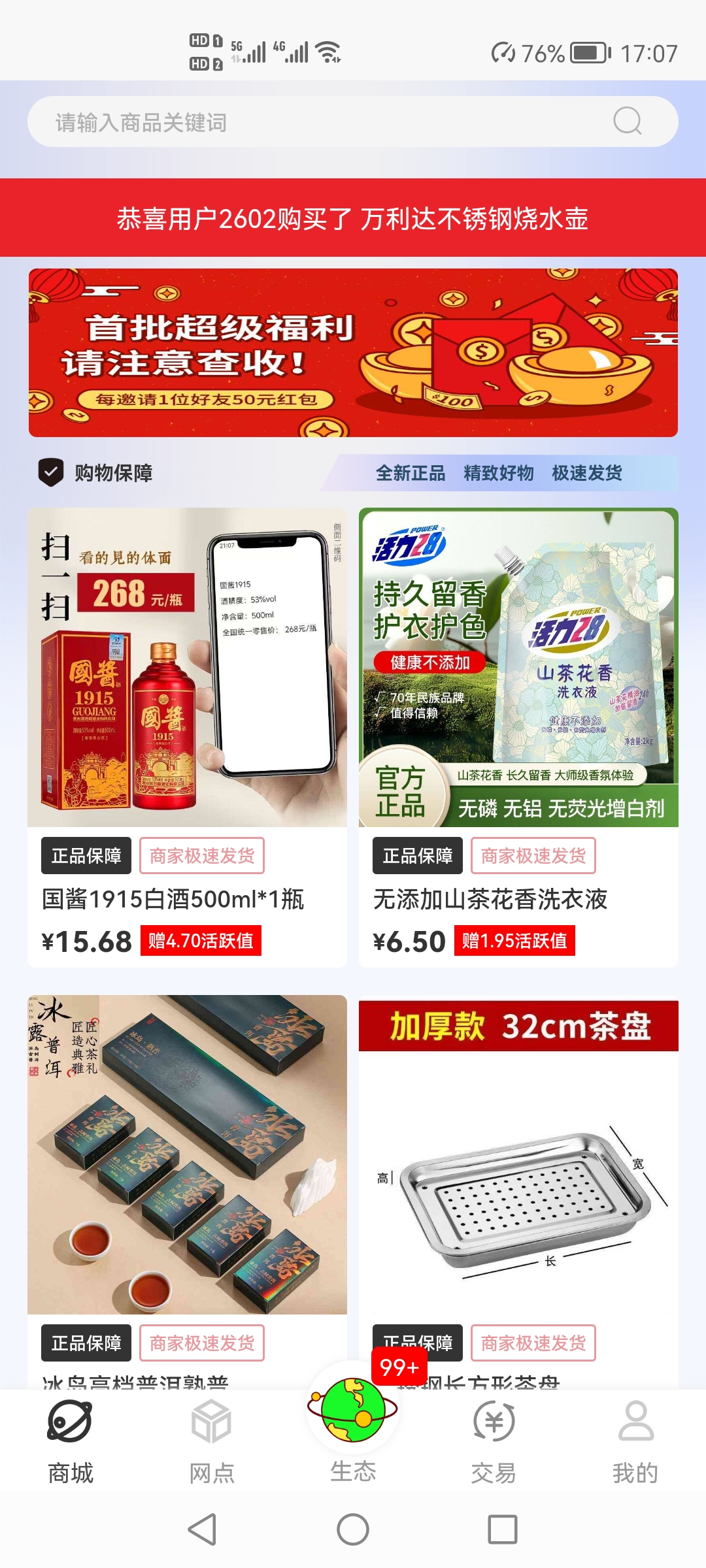The image size is (706, 1568).
Task: Tap the magnifier search icon
Action: click(x=628, y=121)
